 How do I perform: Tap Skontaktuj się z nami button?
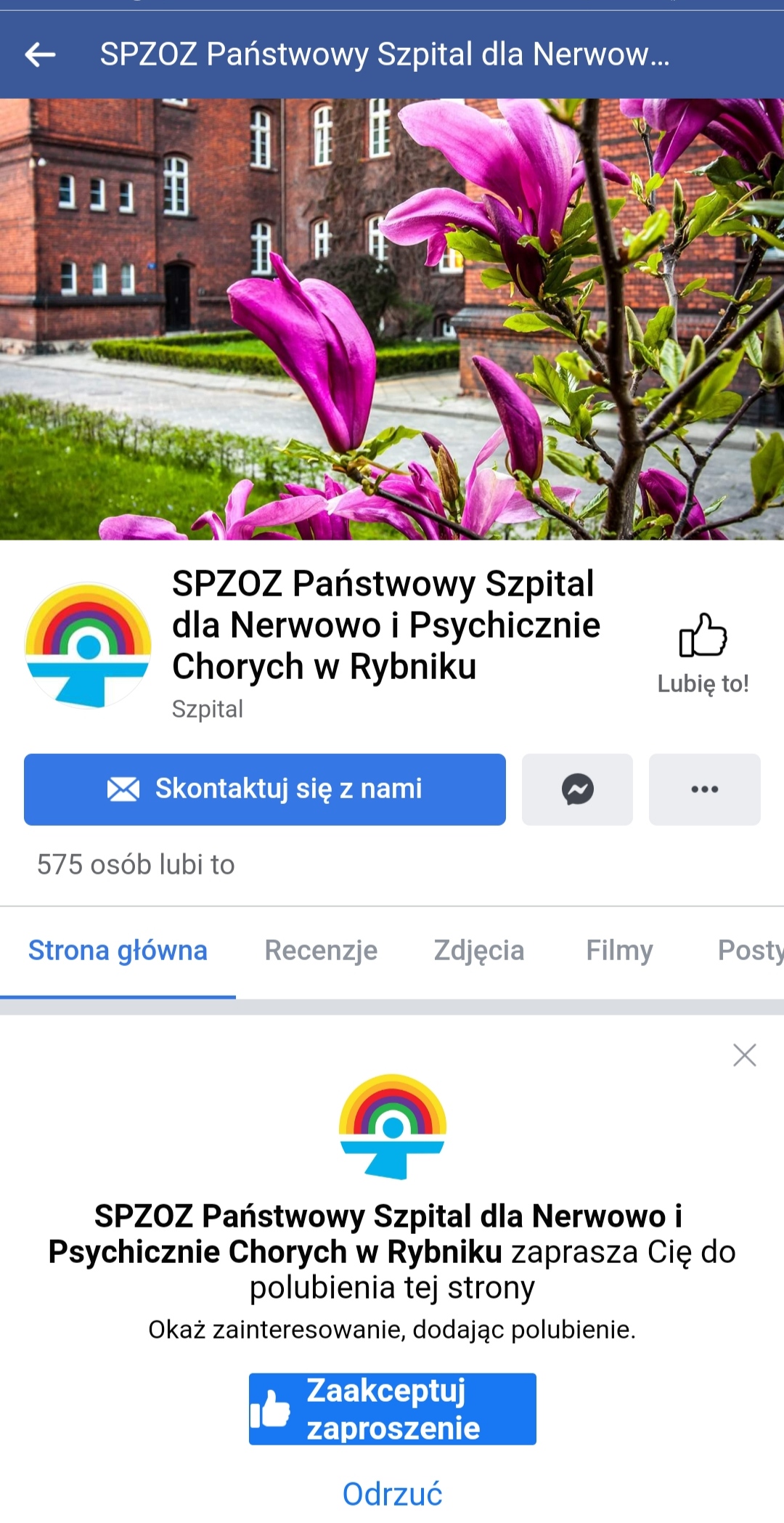[x=265, y=789]
